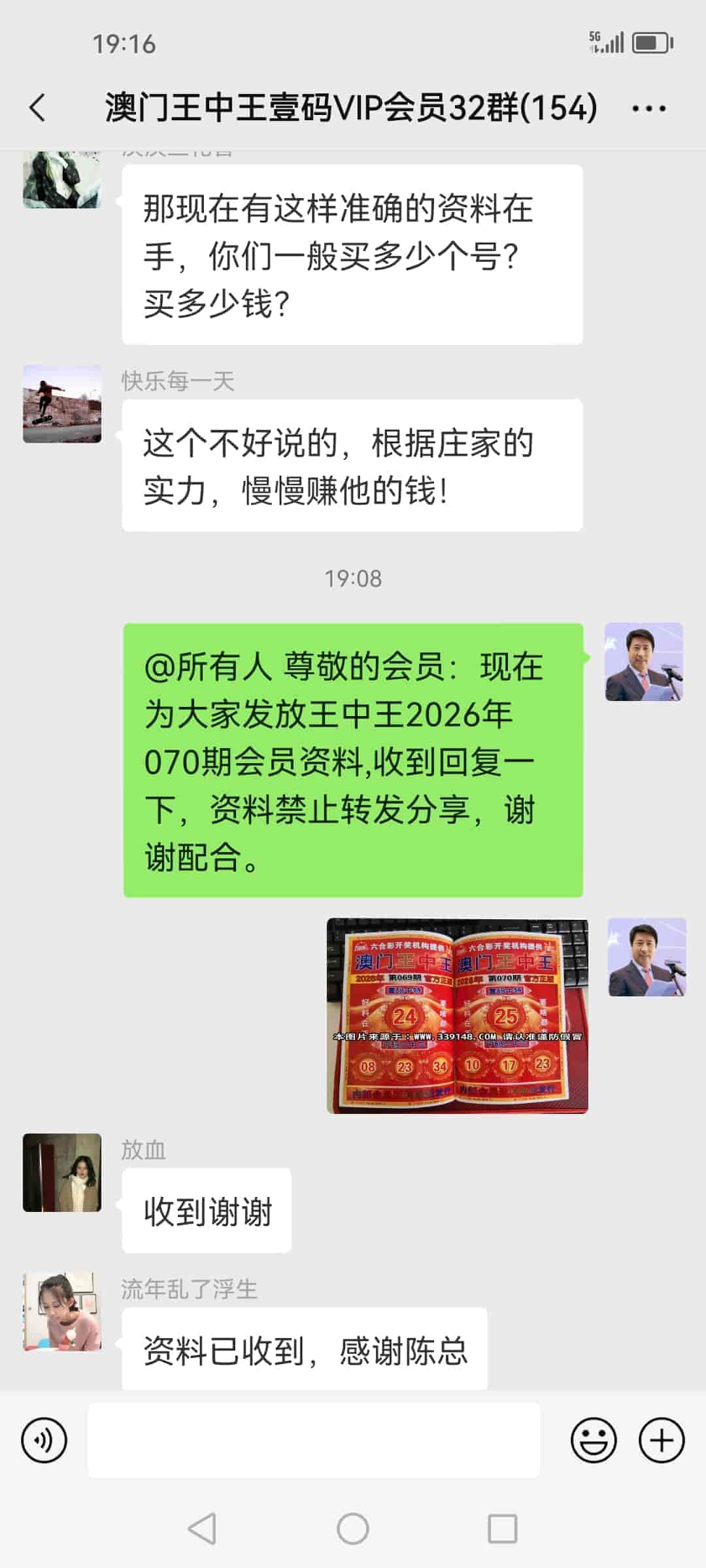
Task: Open the emoji picker
Action: [594, 1440]
